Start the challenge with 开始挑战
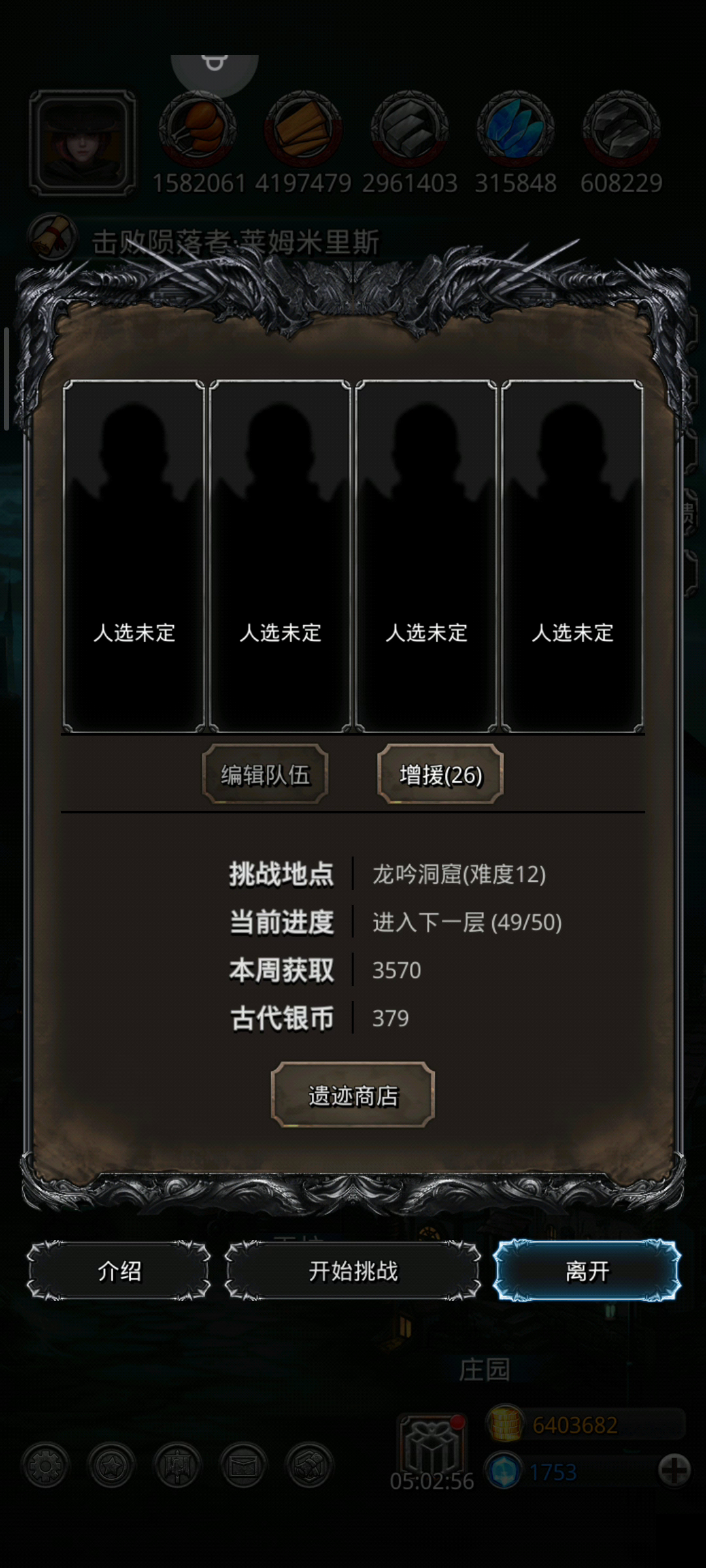706x1568 pixels. click(x=353, y=1271)
